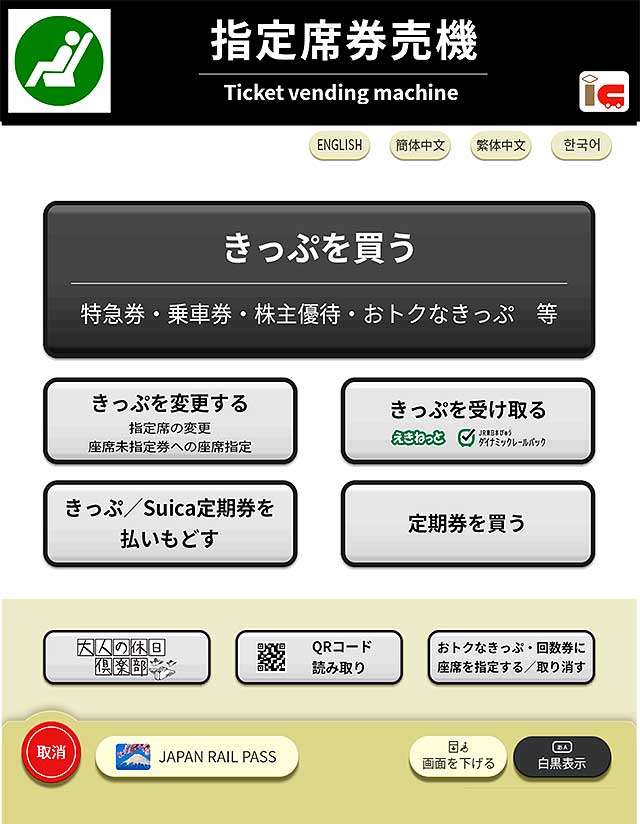Tap きっぷを買う to buy tickets
This screenshot has width=640, height=824.
[x=319, y=279]
